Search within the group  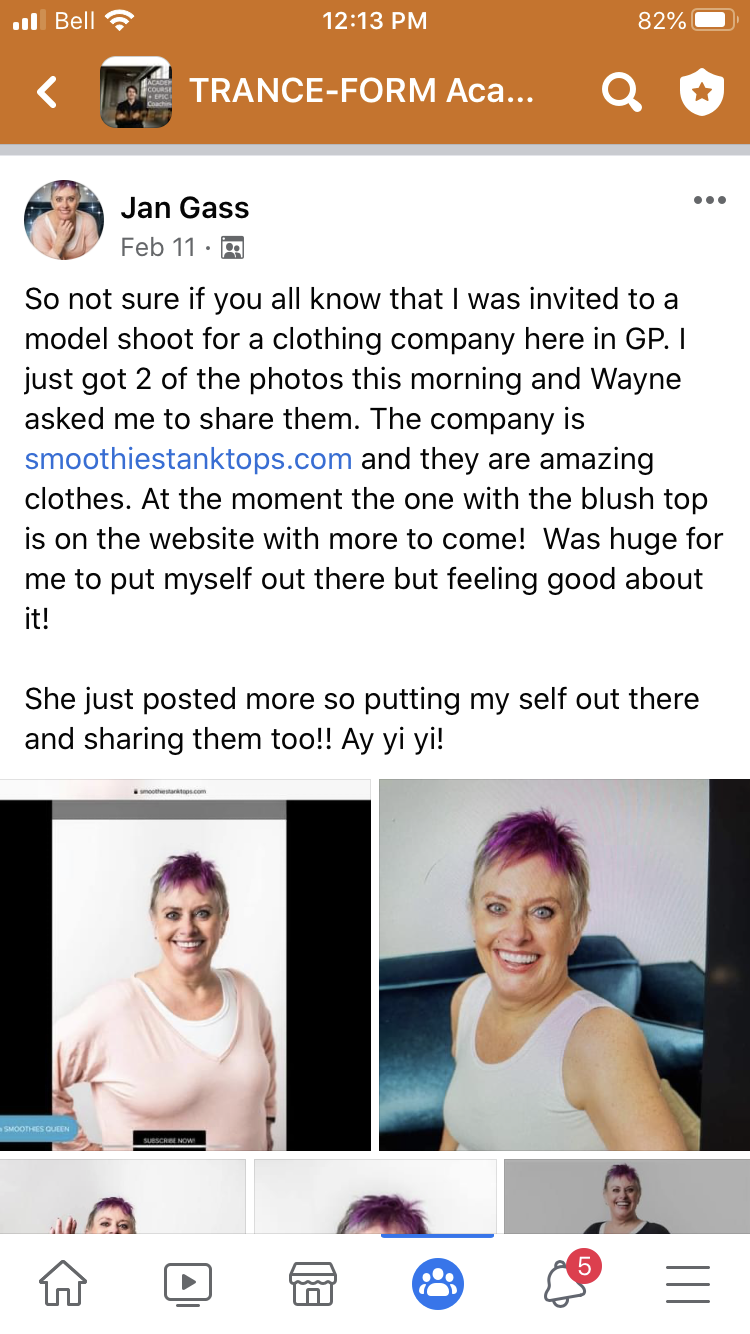click(x=621, y=92)
